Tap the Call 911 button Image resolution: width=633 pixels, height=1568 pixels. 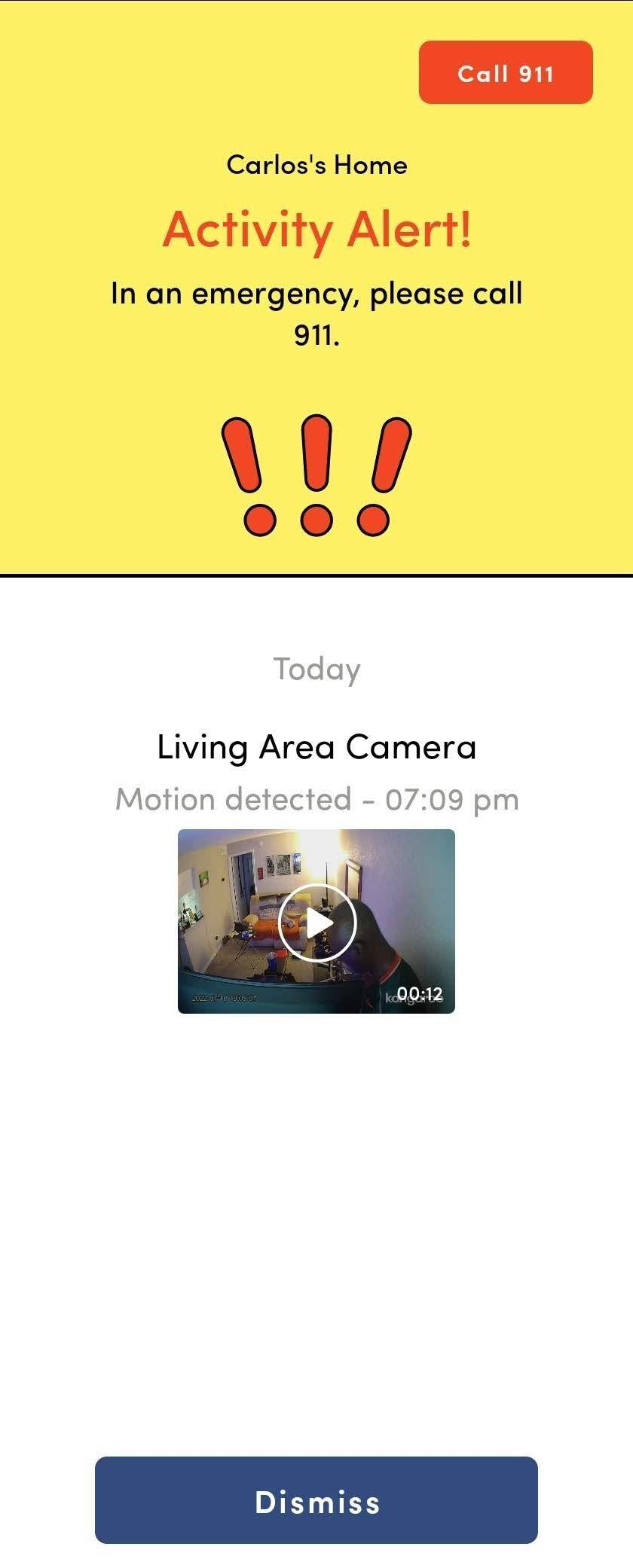506,73
